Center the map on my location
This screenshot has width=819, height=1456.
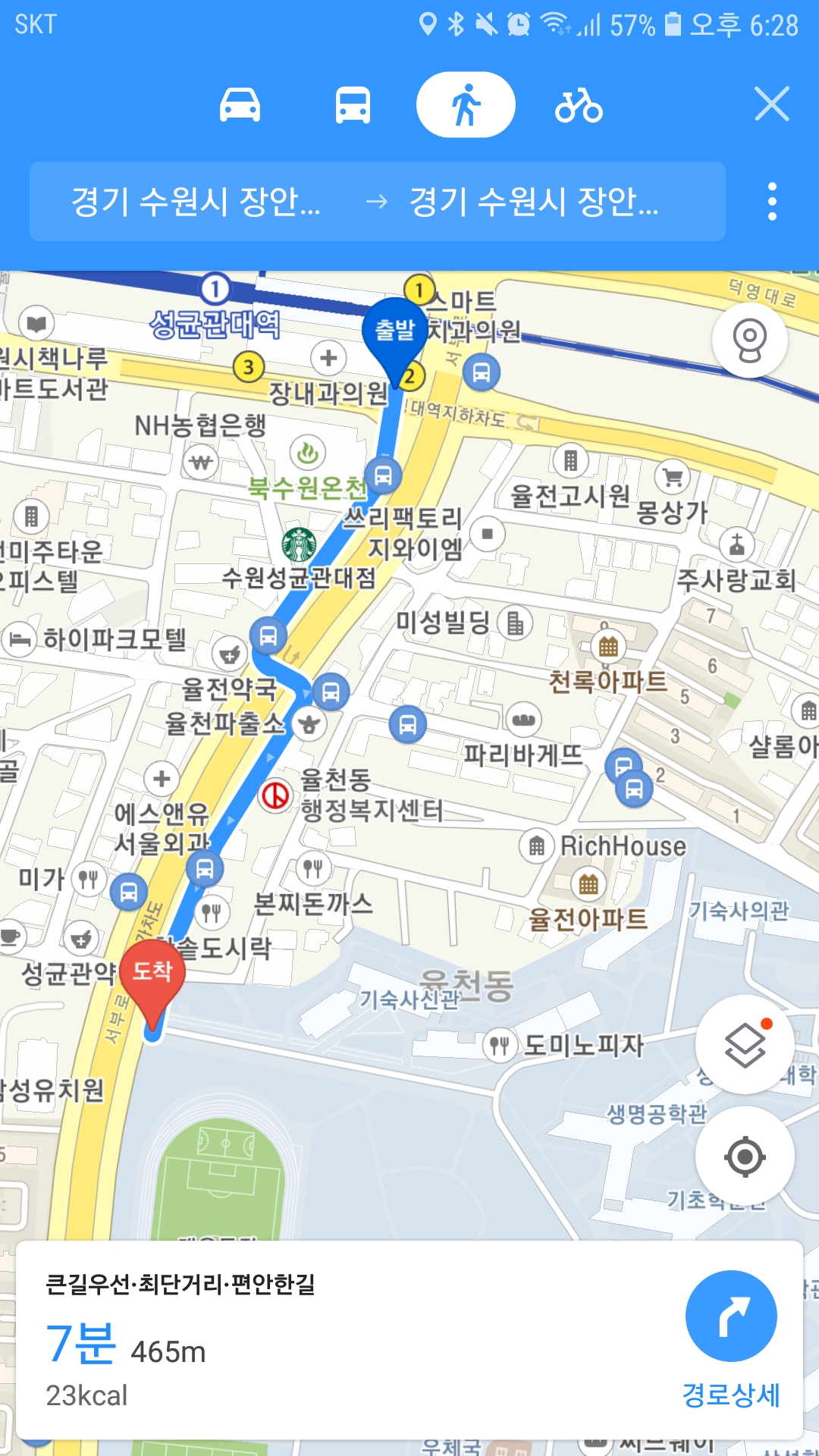745,1156
